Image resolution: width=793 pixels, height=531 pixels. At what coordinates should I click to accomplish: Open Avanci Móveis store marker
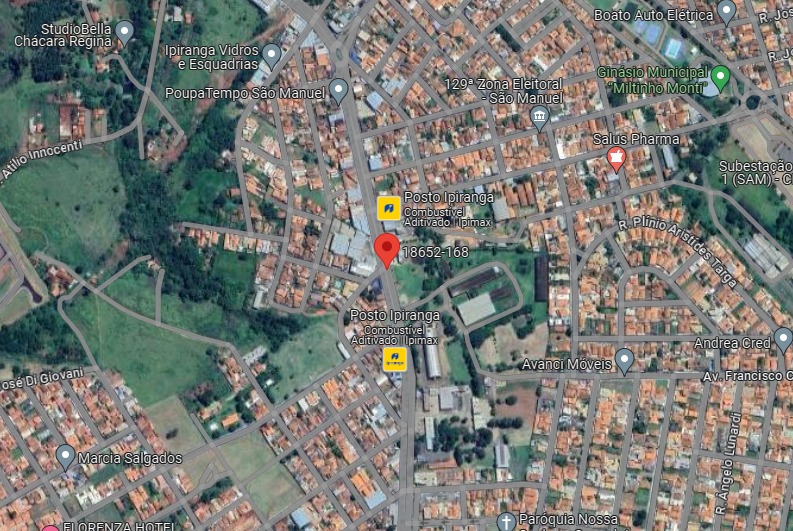point(625,360)
